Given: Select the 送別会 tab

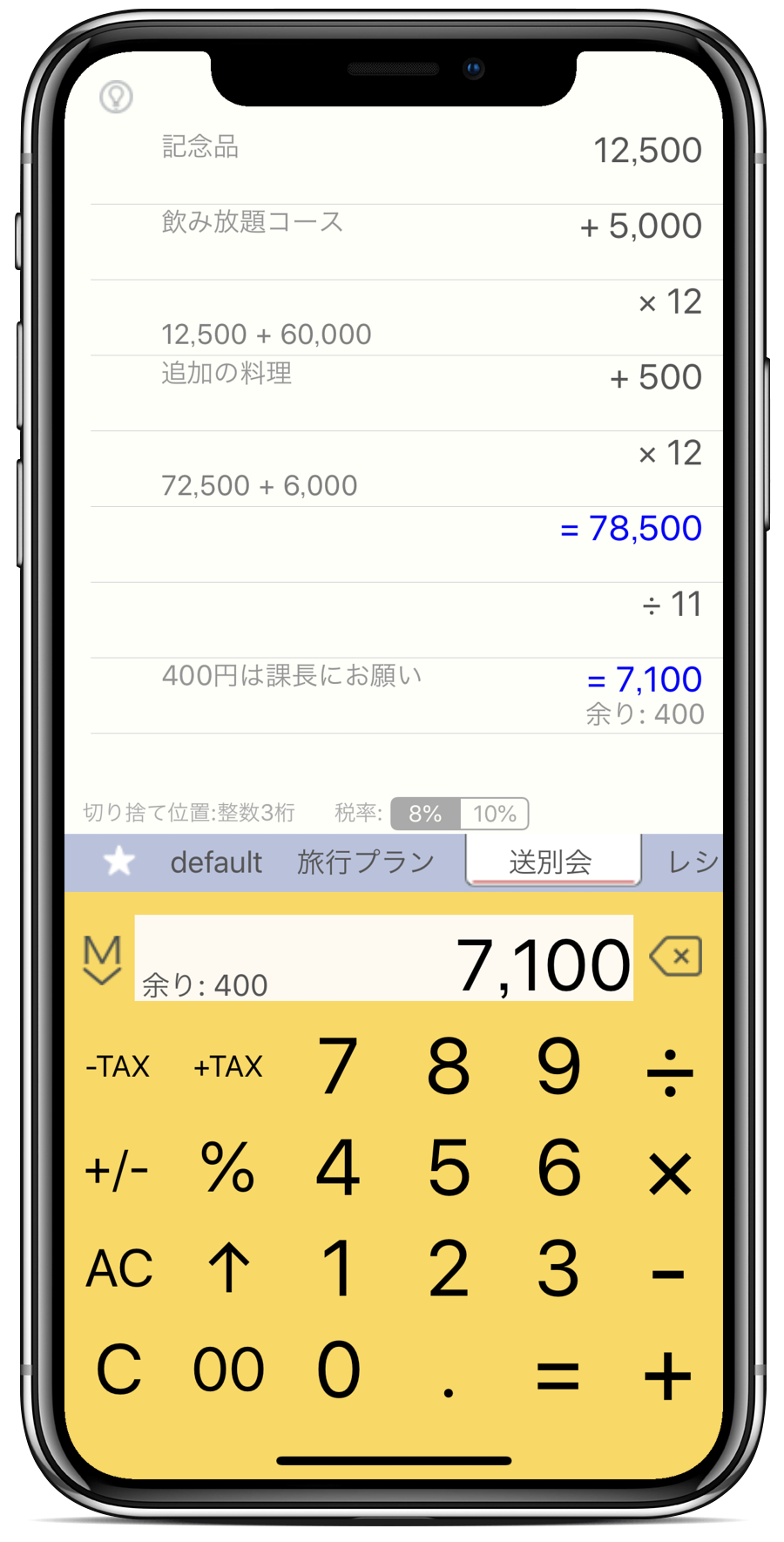Looking at the screenshot, I should coord(551,862).
